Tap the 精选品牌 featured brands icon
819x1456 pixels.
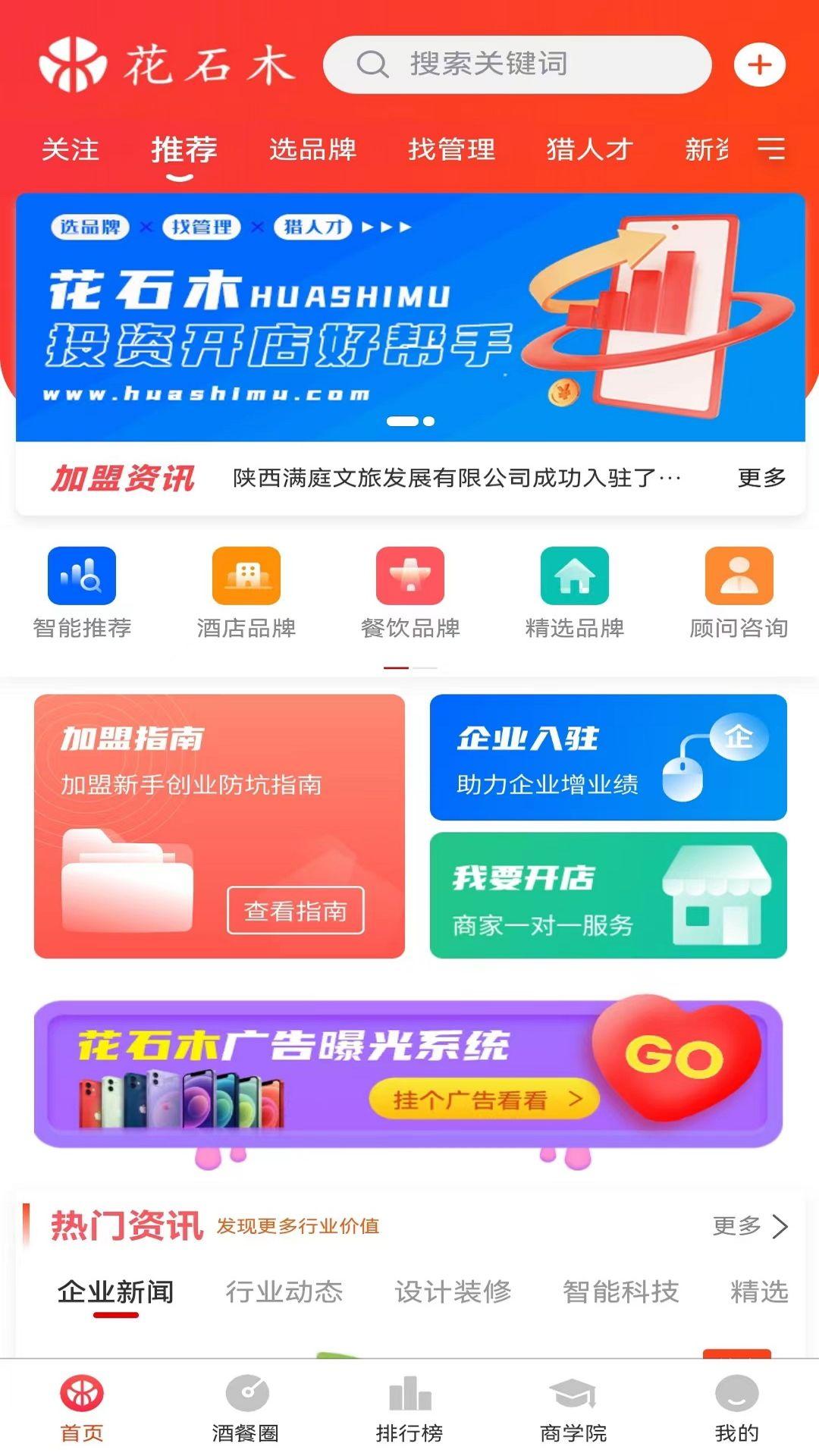[573, 594]
